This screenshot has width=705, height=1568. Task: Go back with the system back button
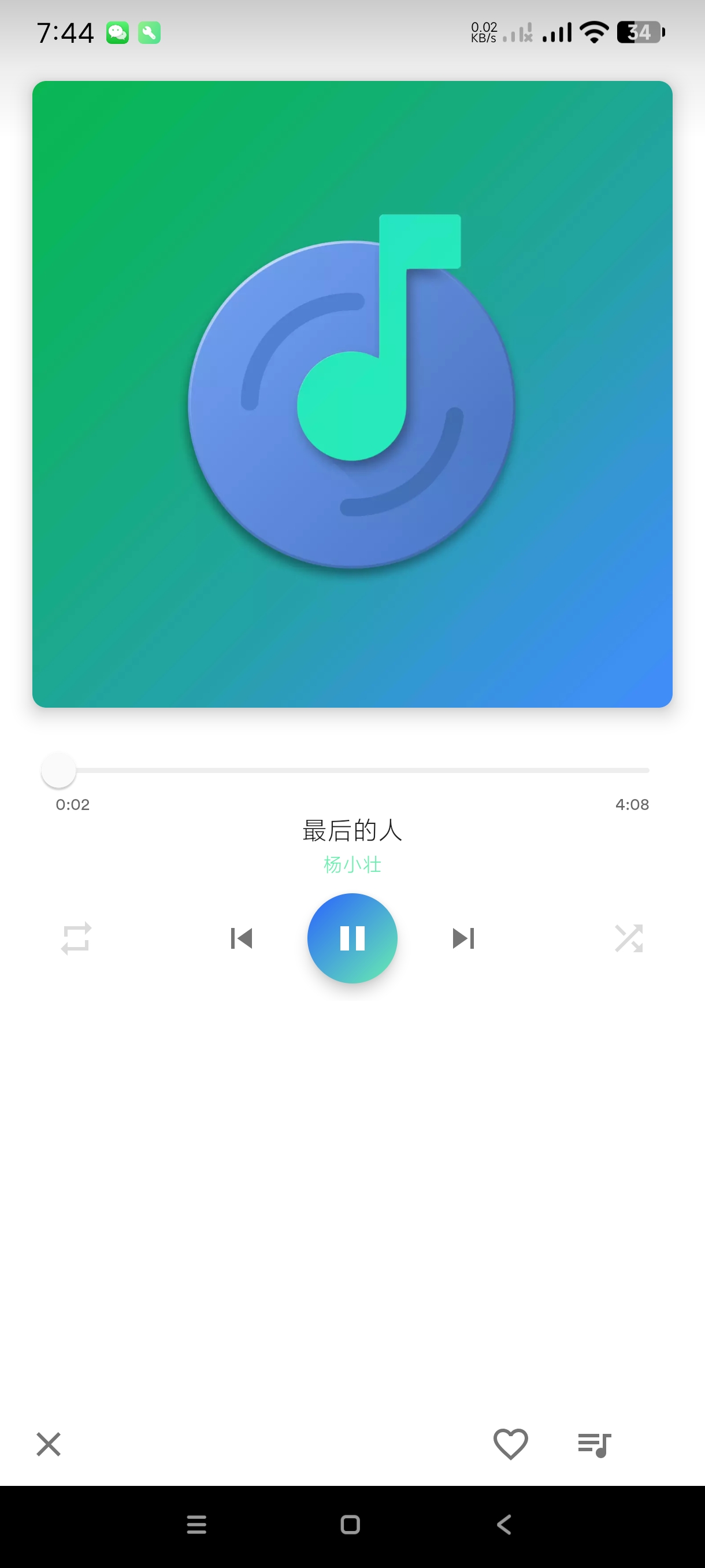click(x=504, y=1524)
